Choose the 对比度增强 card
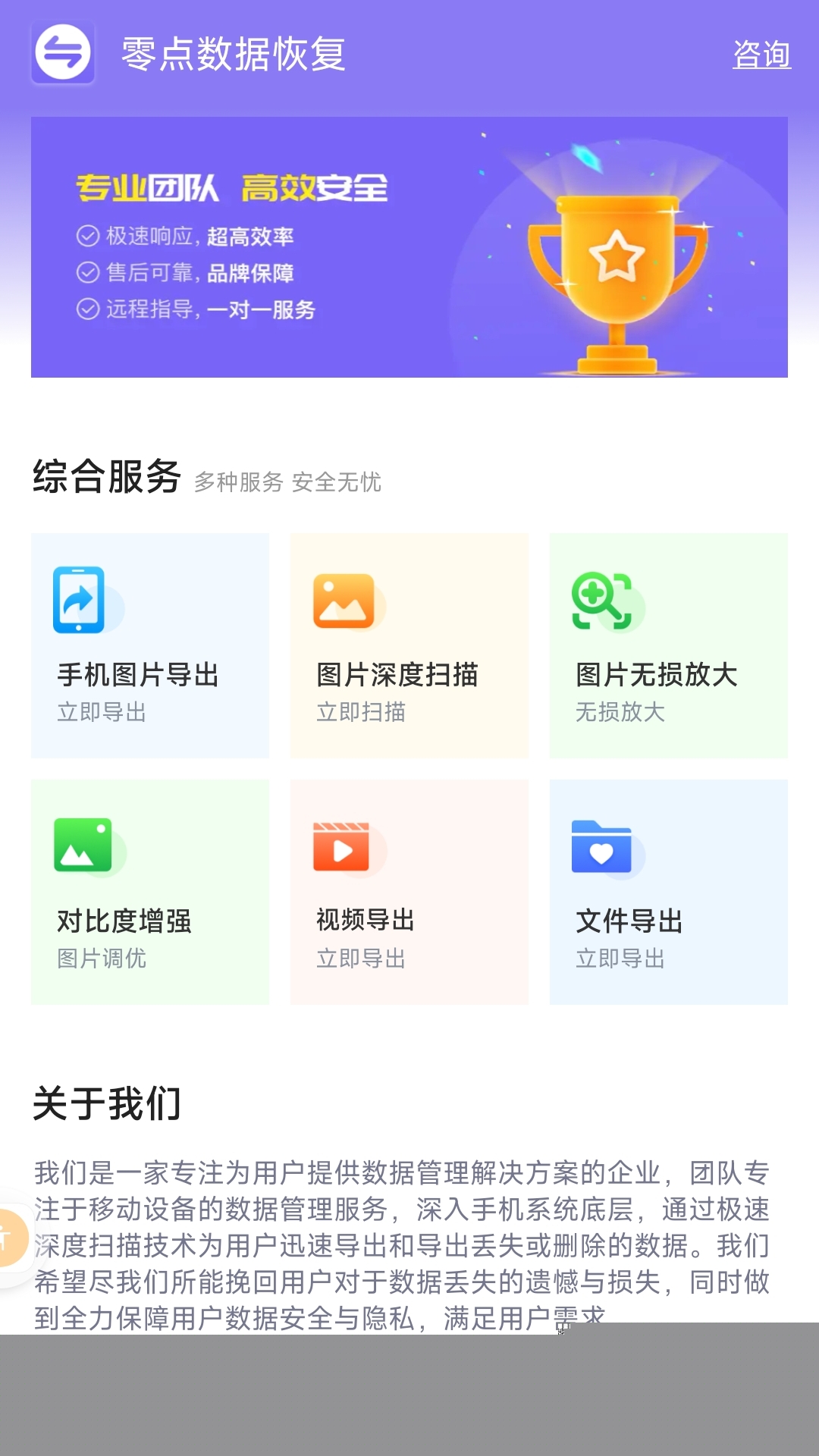Image resolution: width=819 pixels, height=1456 pixels. (x=150, y=892)
